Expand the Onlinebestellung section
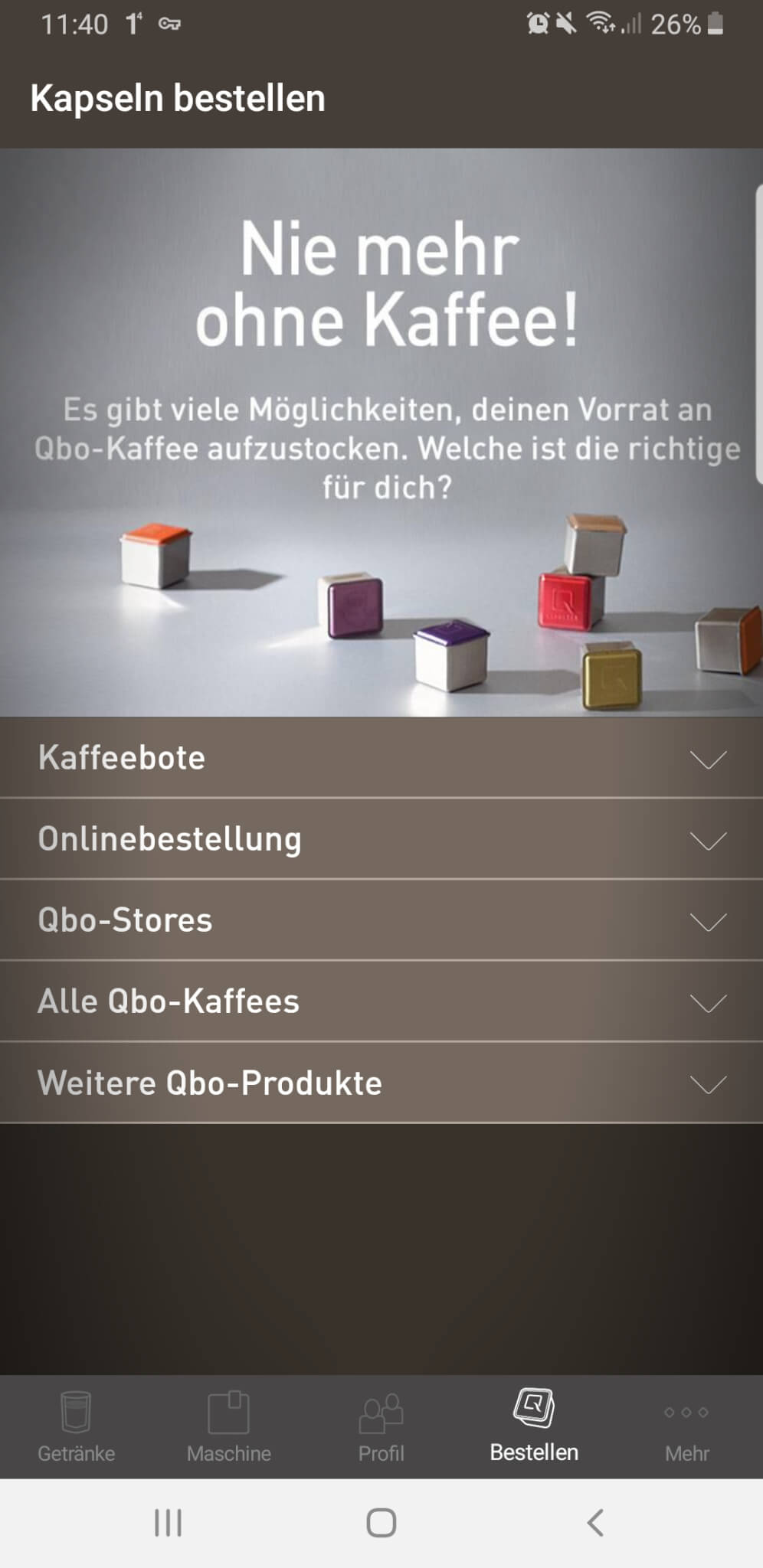 pyautogui.click(x=381, y=839)
